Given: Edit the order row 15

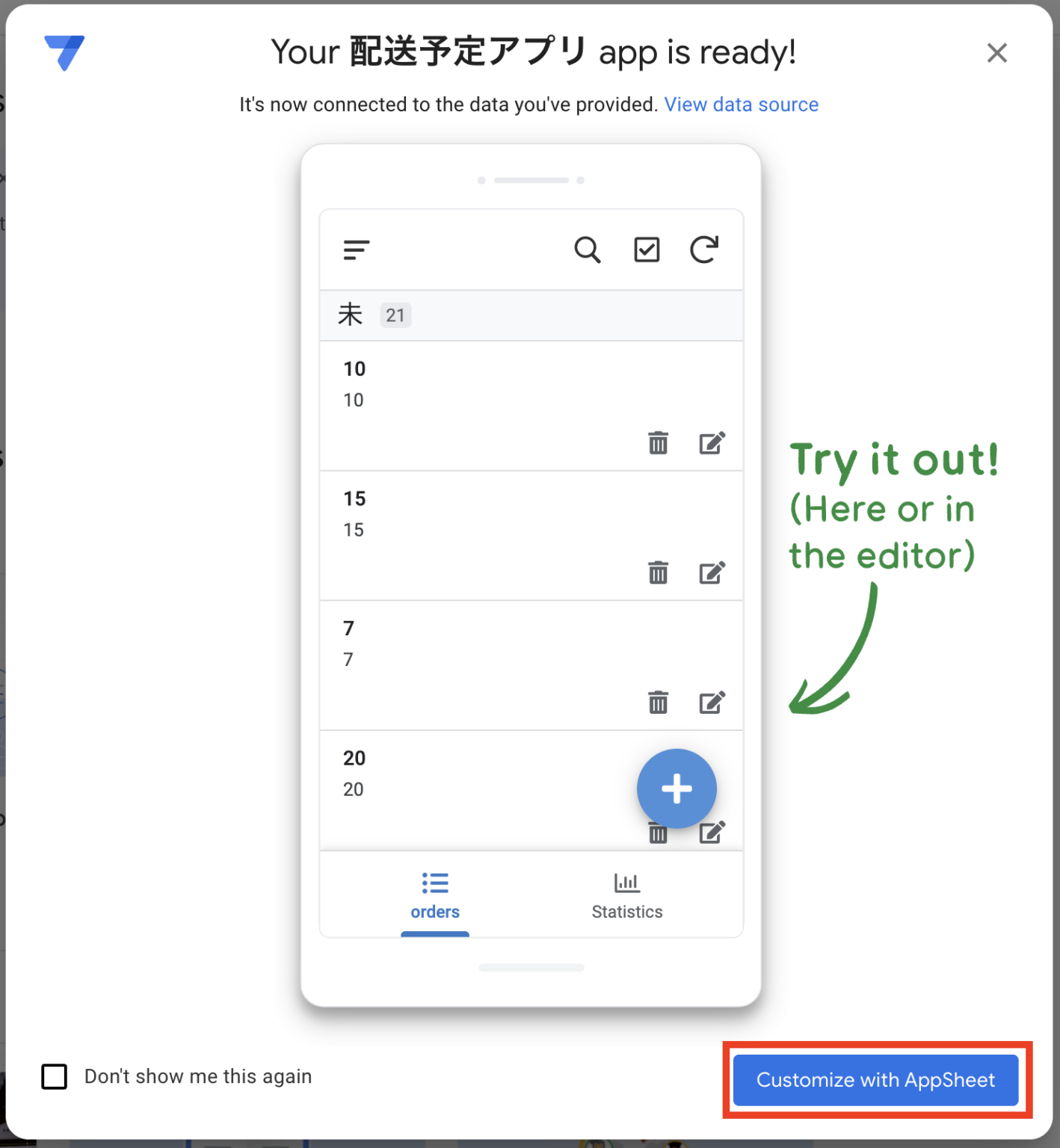Looking at the screenshot, I should 712,573.
